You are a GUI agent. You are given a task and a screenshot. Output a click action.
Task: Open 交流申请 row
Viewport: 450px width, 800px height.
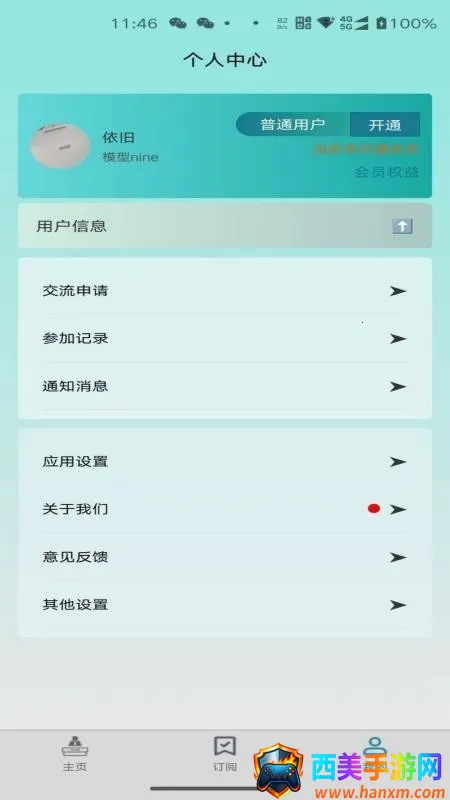(225, 291)
